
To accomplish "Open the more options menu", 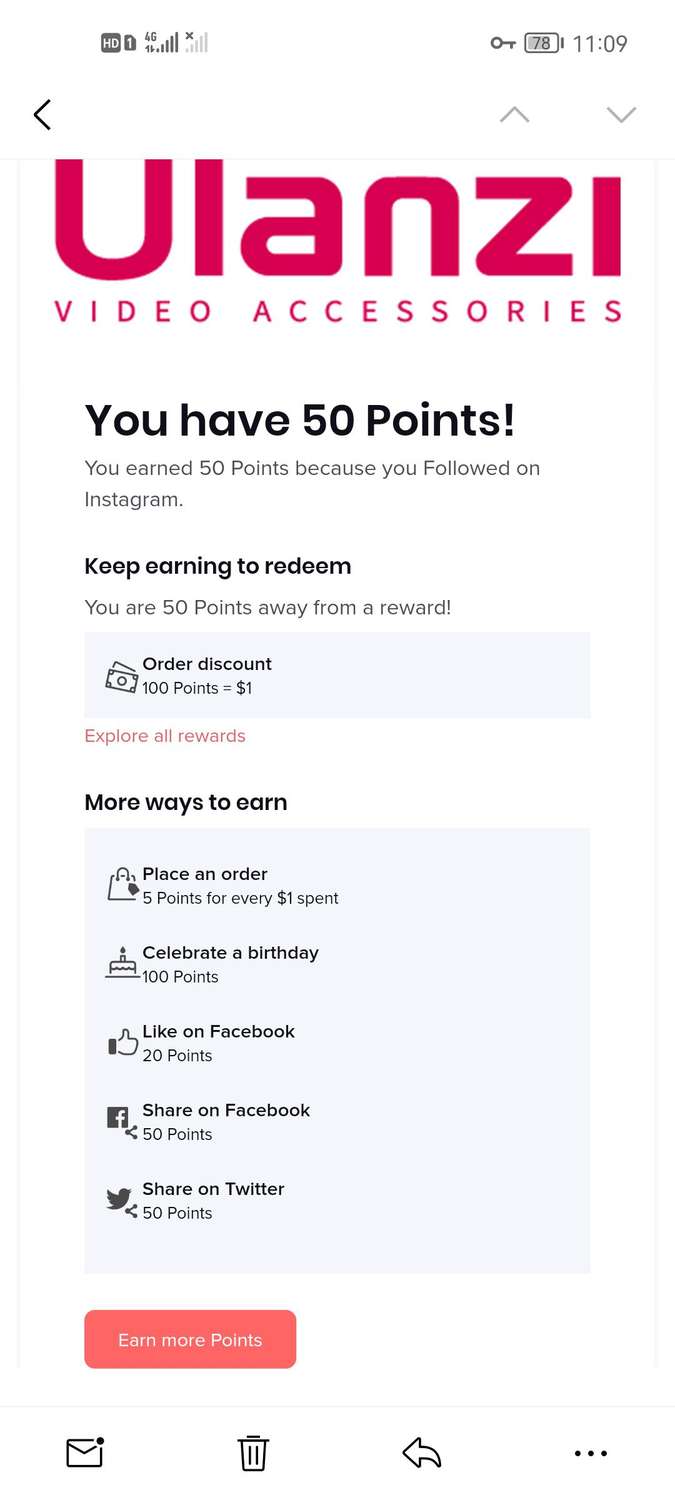I will tap(590, 1452).
